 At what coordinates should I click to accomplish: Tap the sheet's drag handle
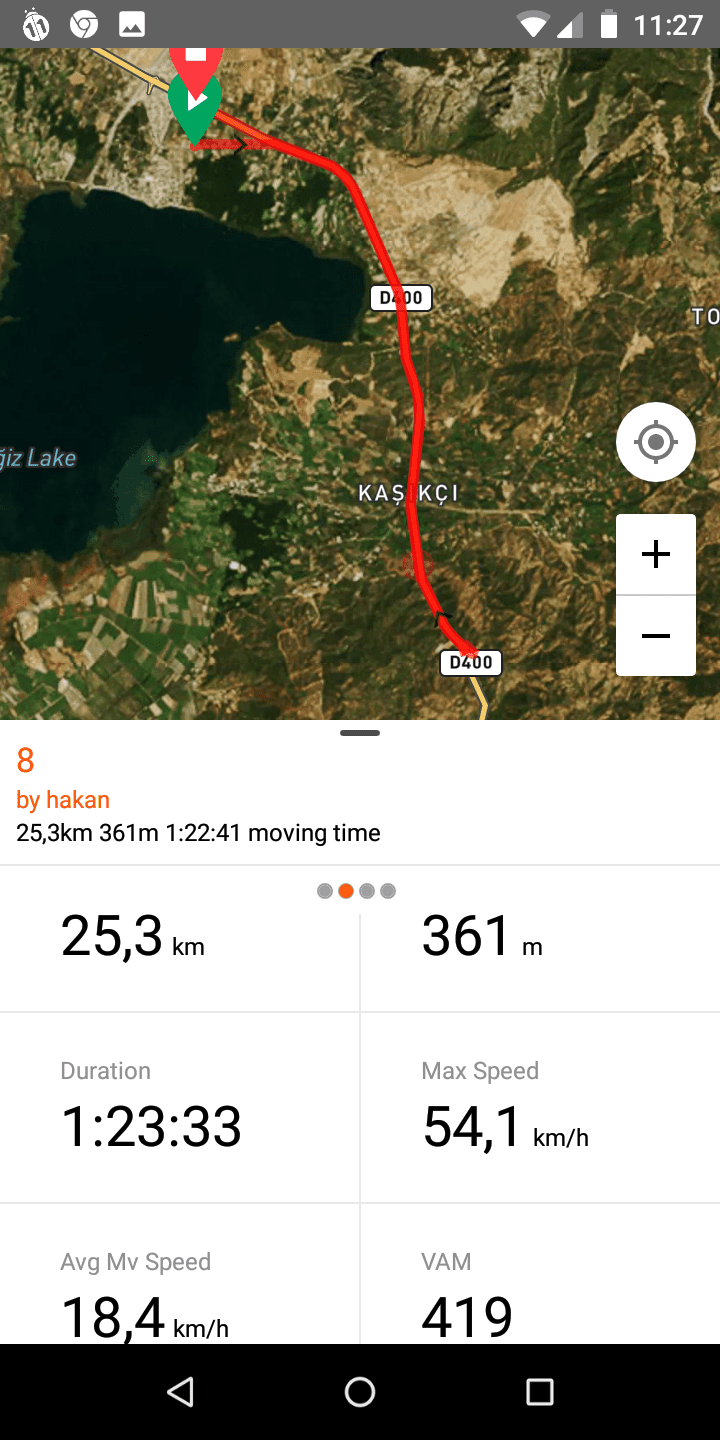click(x=360, y=733)
